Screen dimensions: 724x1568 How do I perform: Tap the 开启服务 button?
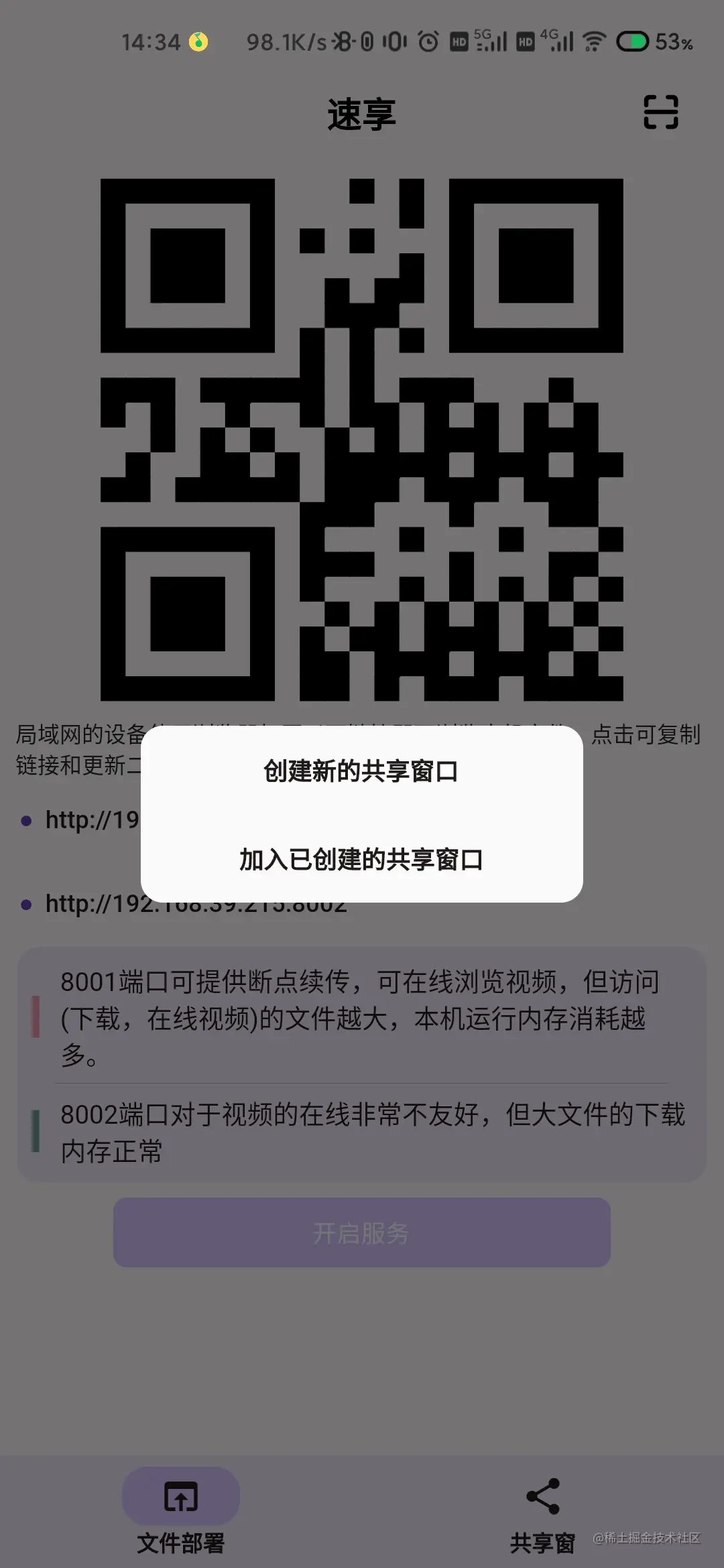click(x=362, y=1233)
